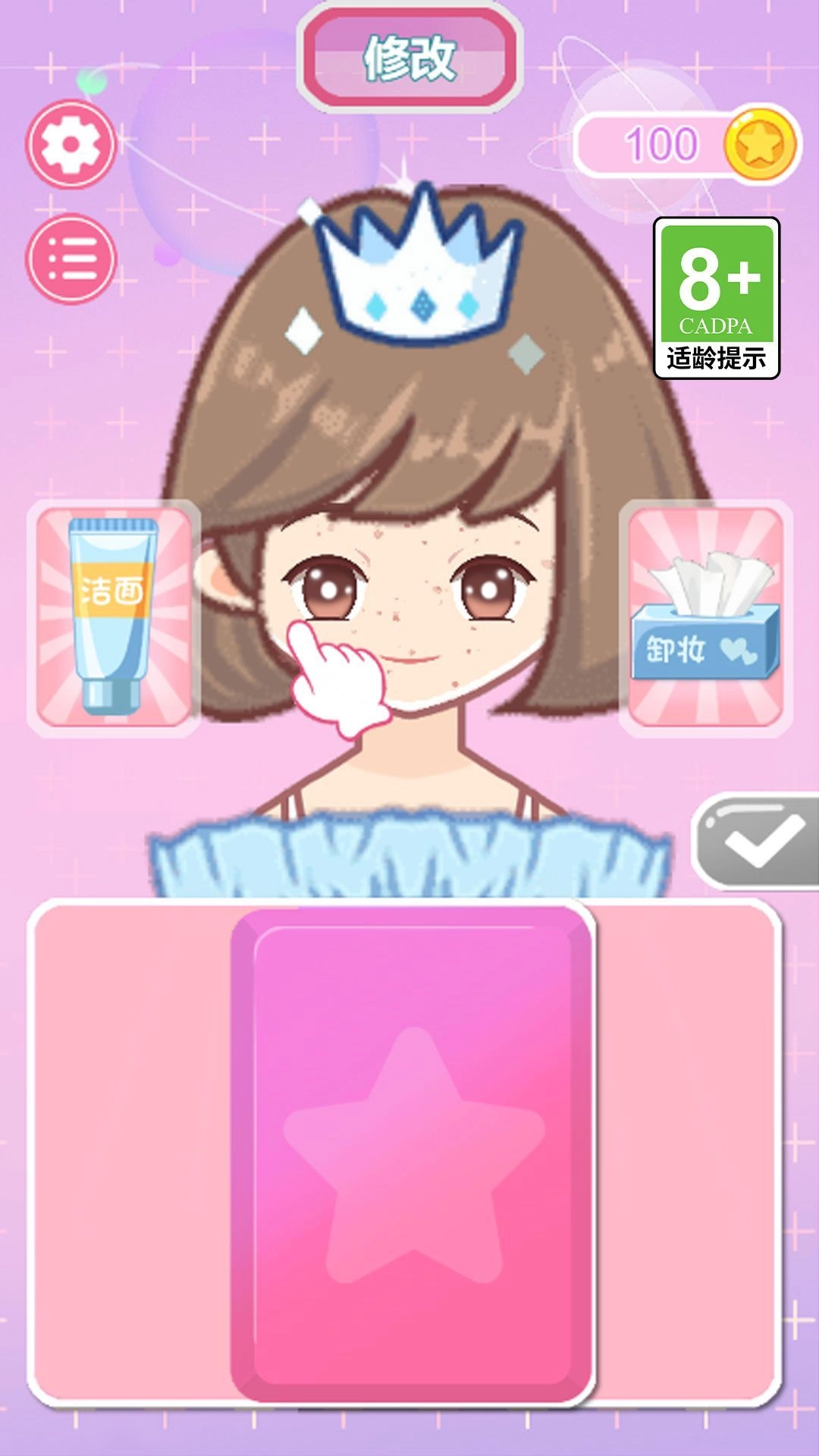
Task: Confirm with the checkmark button
Action: pos(758,840)
